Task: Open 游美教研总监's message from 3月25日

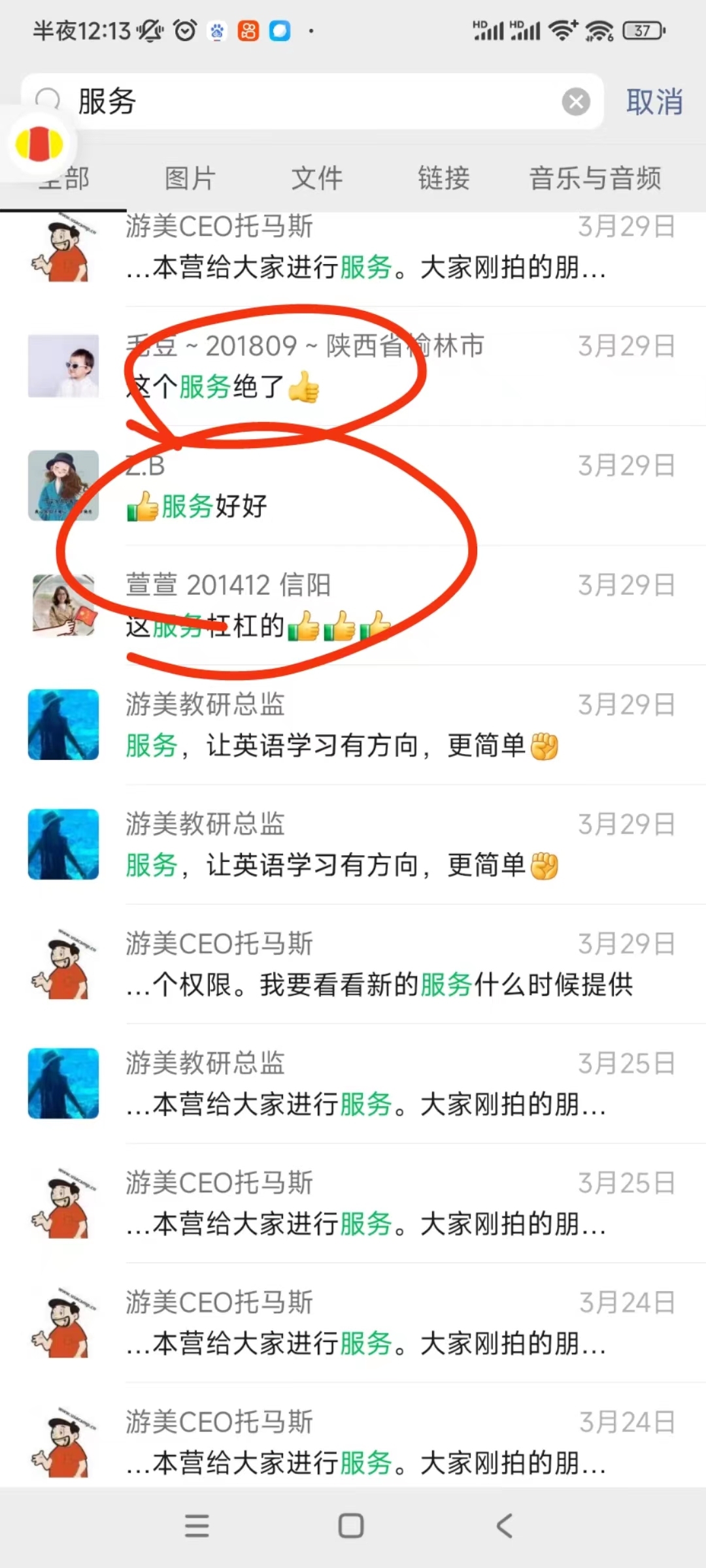Action: click(x=392, y=1084)
